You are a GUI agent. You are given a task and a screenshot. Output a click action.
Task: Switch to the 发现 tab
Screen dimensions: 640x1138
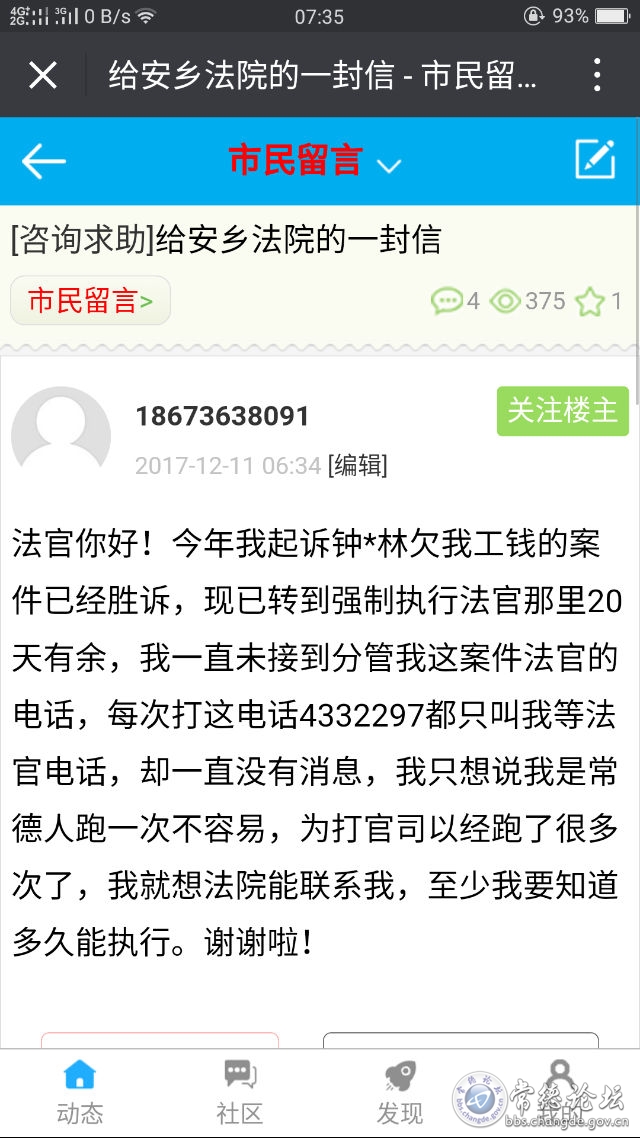pyautogui.click(x=400, y=1092)
